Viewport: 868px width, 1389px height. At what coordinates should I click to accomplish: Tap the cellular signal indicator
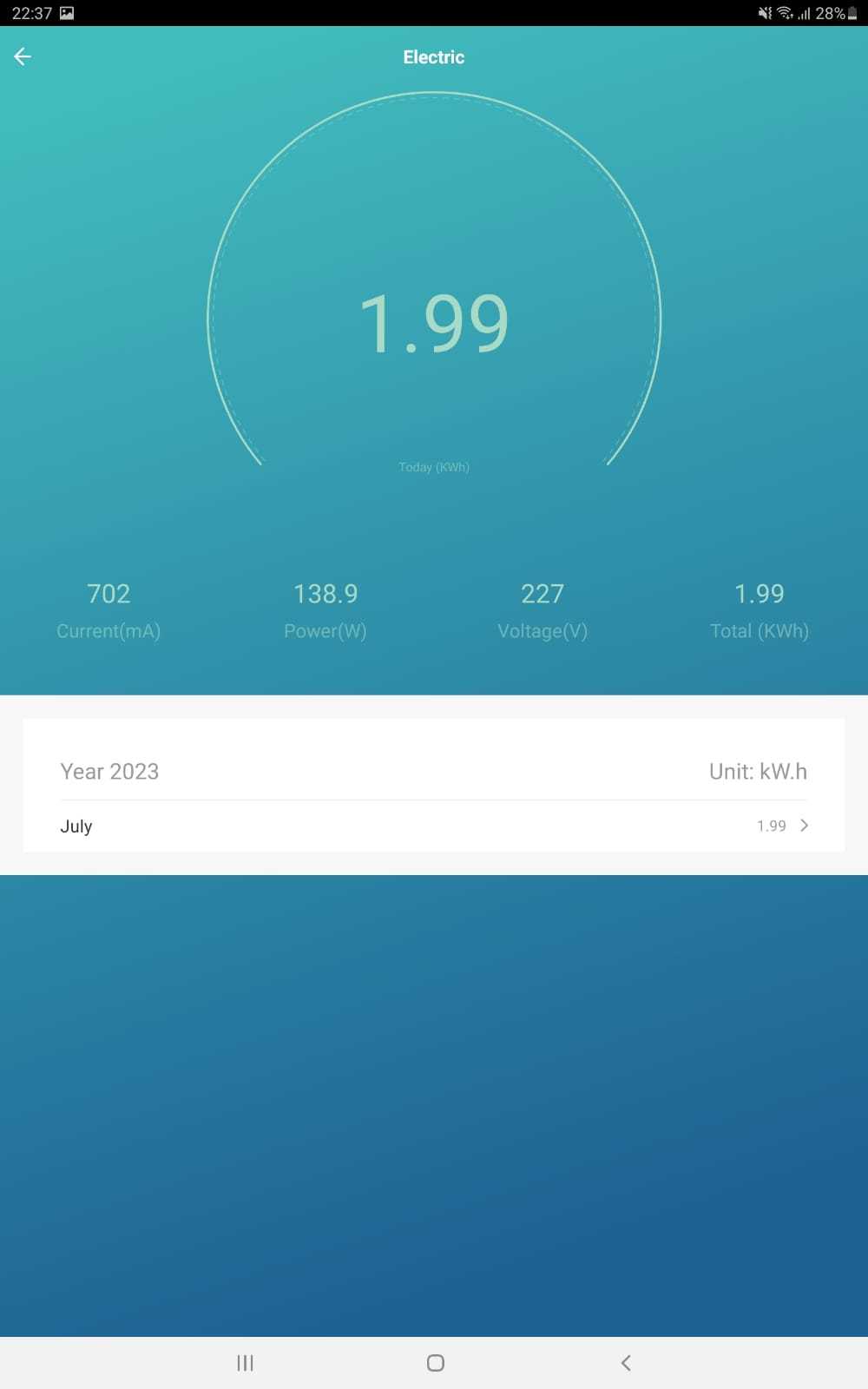pos(803,13)
